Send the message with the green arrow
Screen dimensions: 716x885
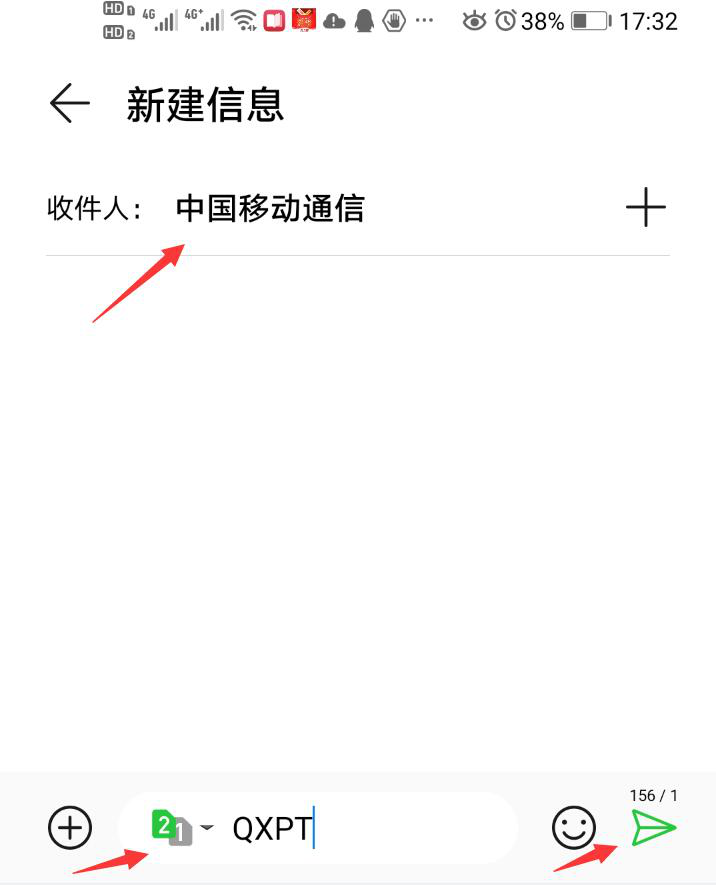pos(654,828)
